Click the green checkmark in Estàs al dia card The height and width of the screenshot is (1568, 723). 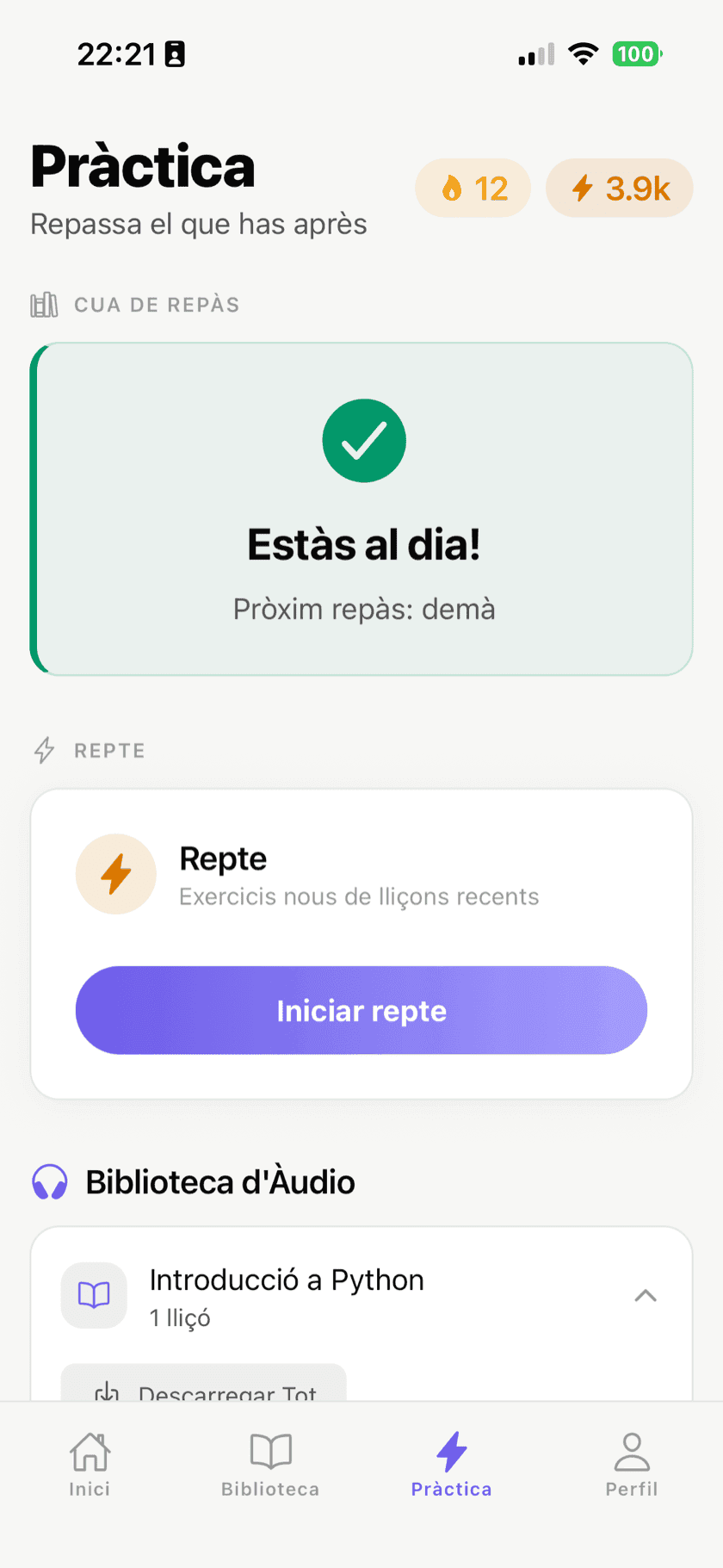[x=363, y=440]
